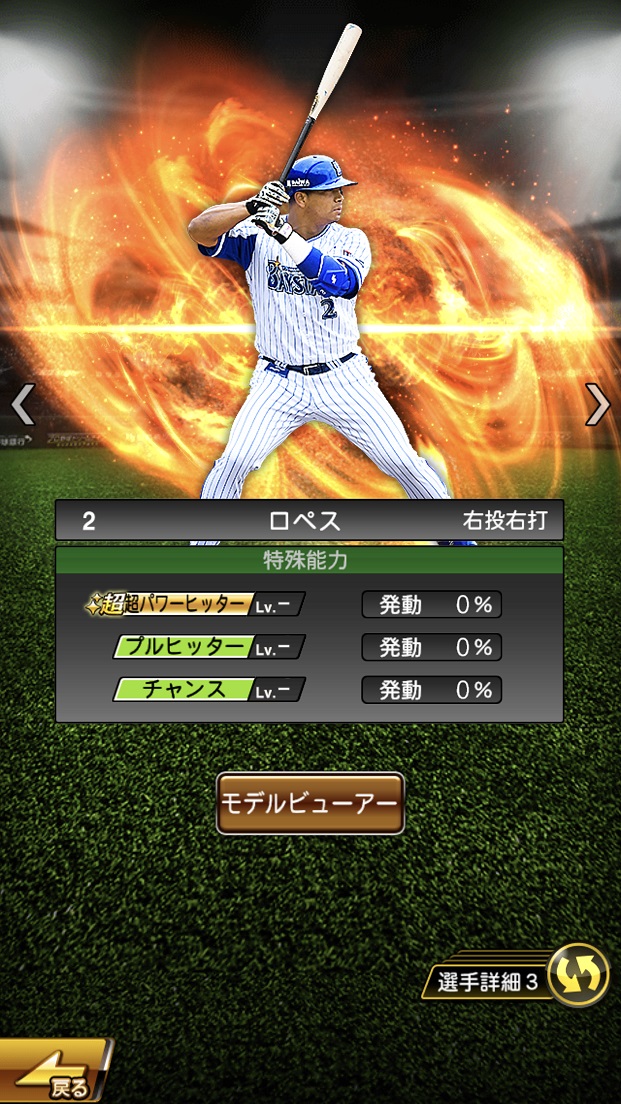
Task: Open the モデルビューアー button
Action: [310, 803]
